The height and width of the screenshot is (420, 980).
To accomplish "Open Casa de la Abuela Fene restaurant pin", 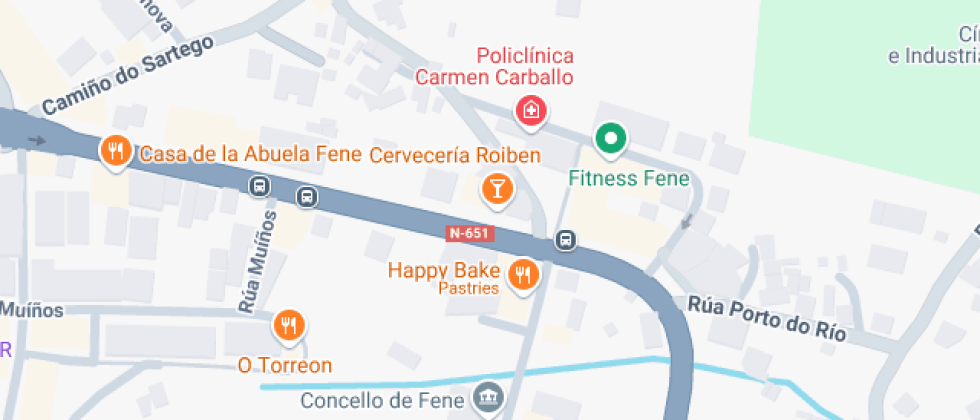I will 115,151.
